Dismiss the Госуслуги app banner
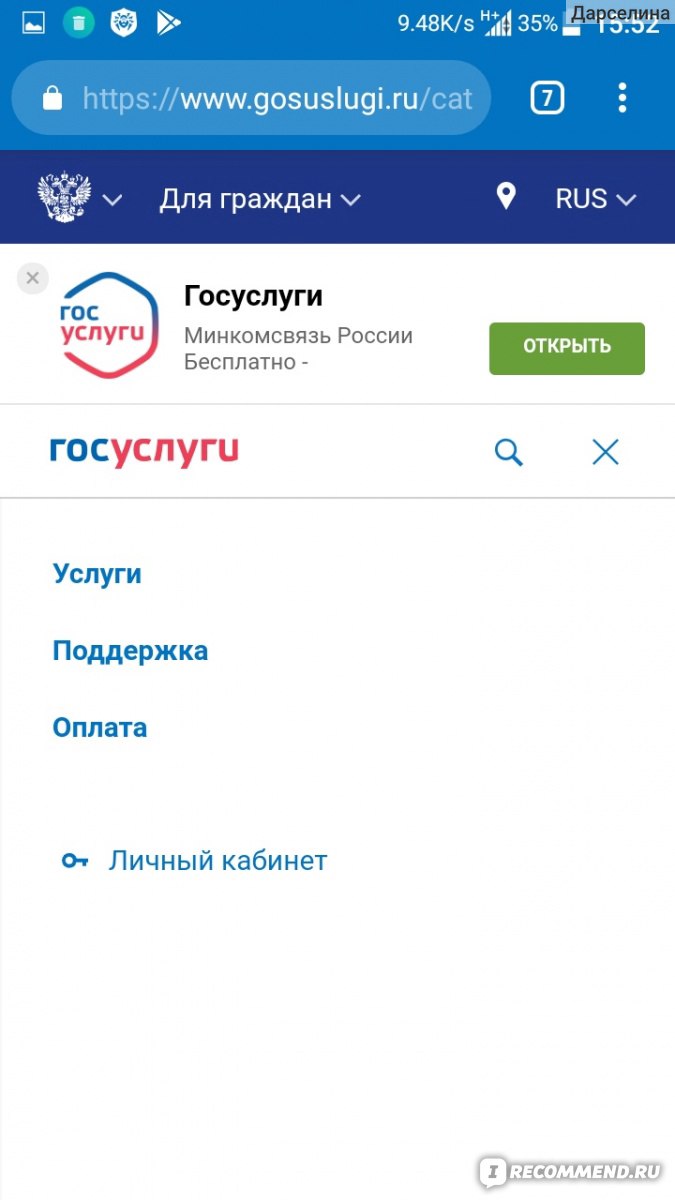 [33, 278]
